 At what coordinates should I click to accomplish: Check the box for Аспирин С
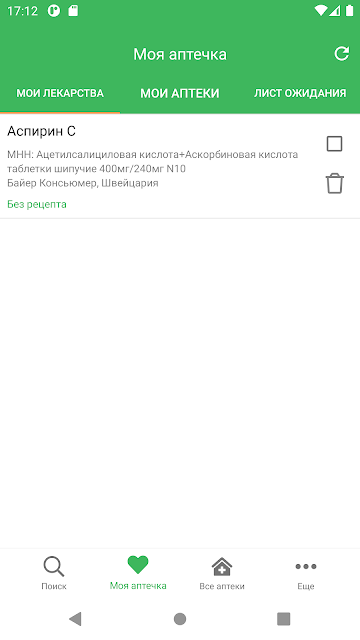334,144
